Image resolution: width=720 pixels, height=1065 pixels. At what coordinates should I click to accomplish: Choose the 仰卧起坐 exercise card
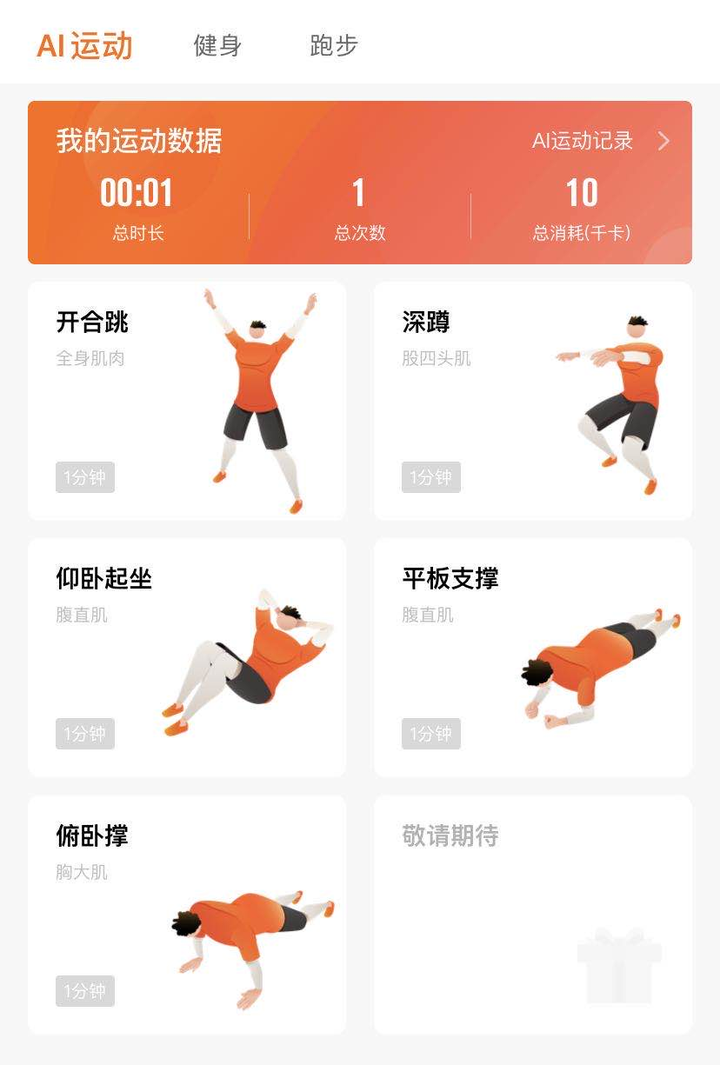(187, 657)
